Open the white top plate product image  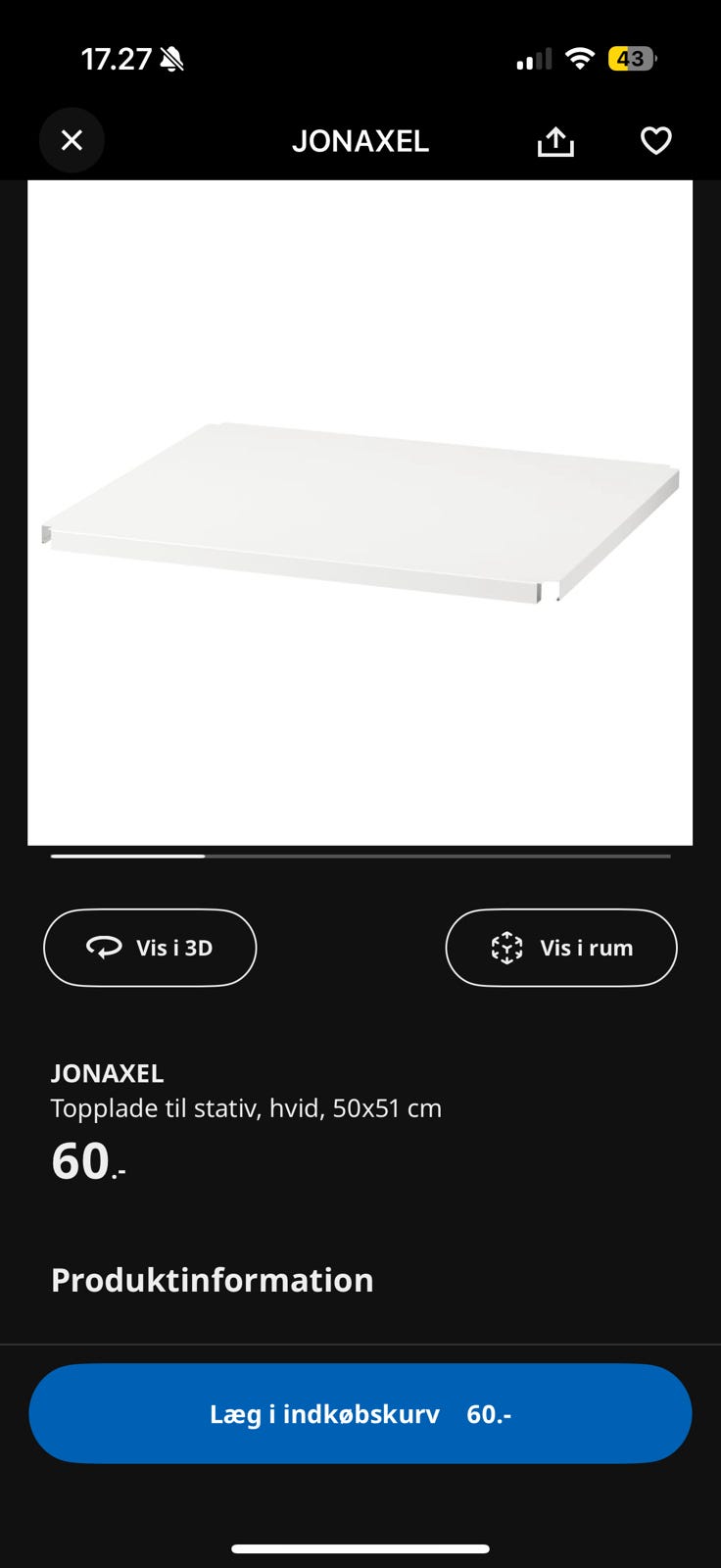[x=360, y=513]
